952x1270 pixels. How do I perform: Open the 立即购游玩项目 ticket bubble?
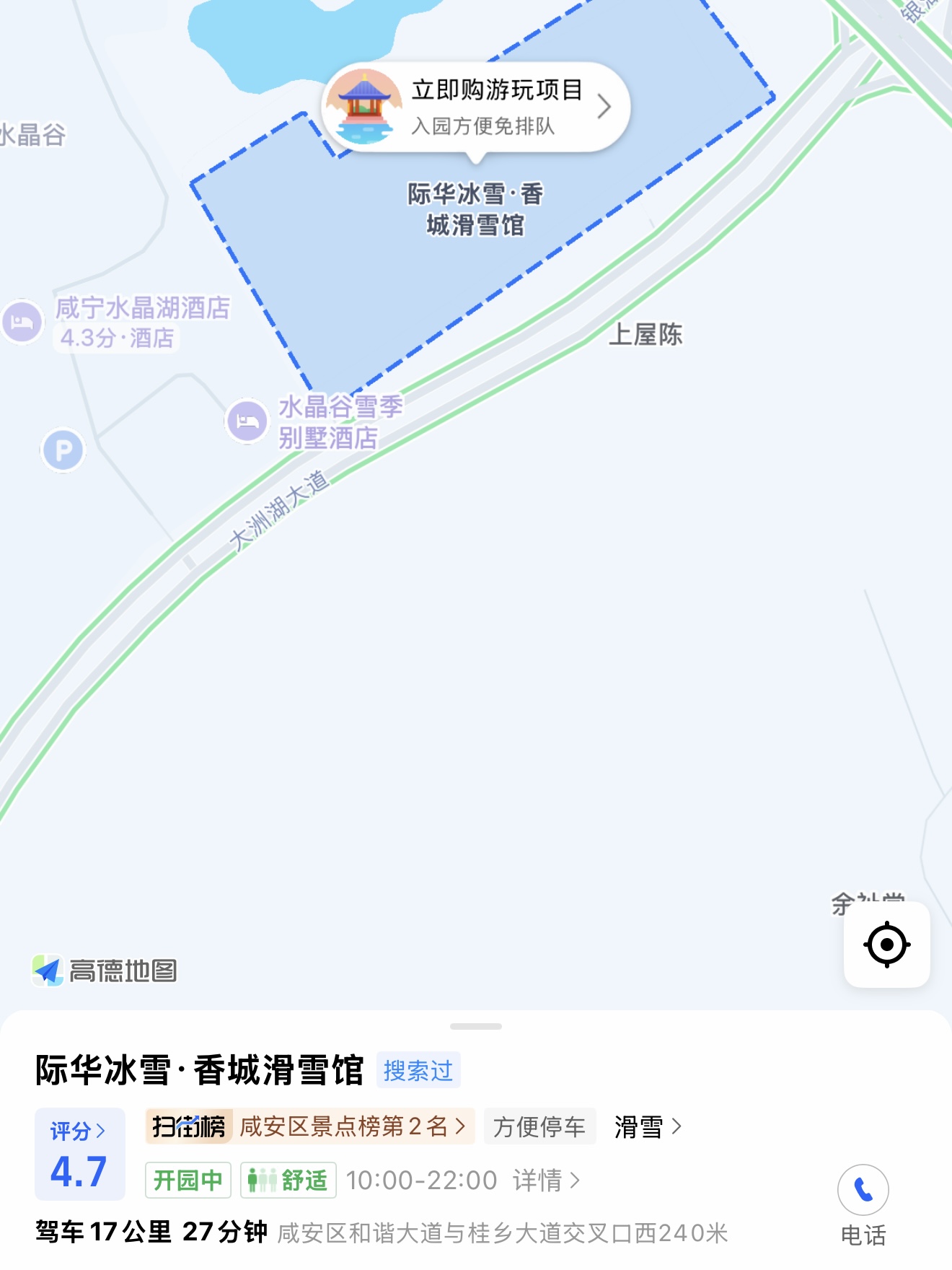click(x=476, y=108)
